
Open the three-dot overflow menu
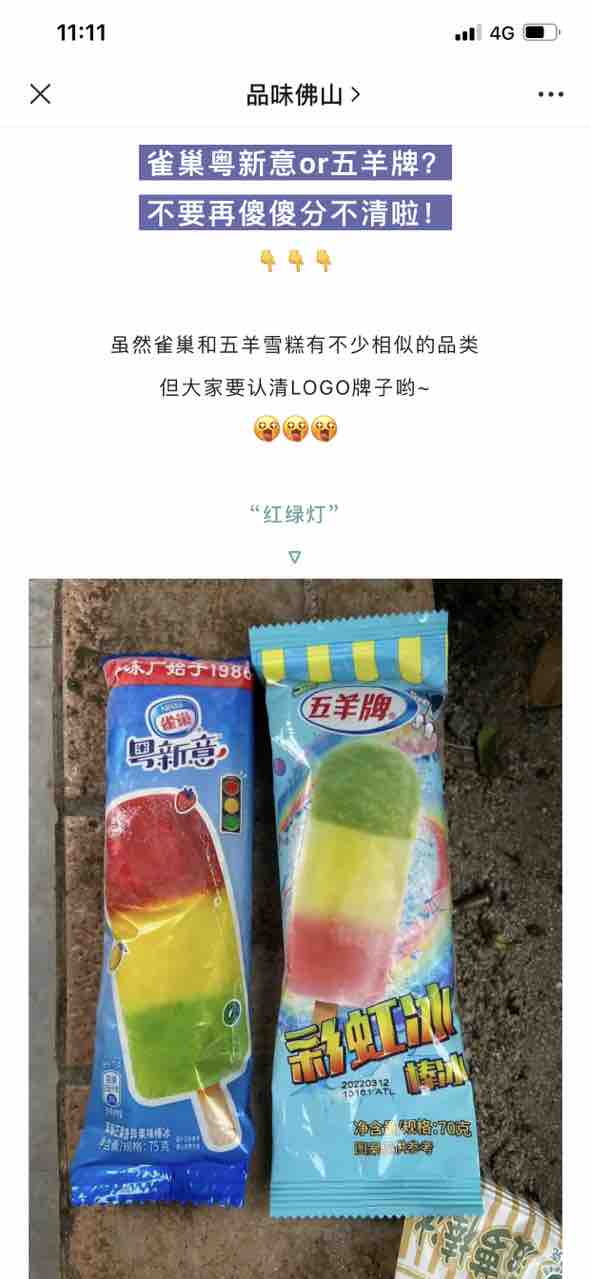point(551,94)
